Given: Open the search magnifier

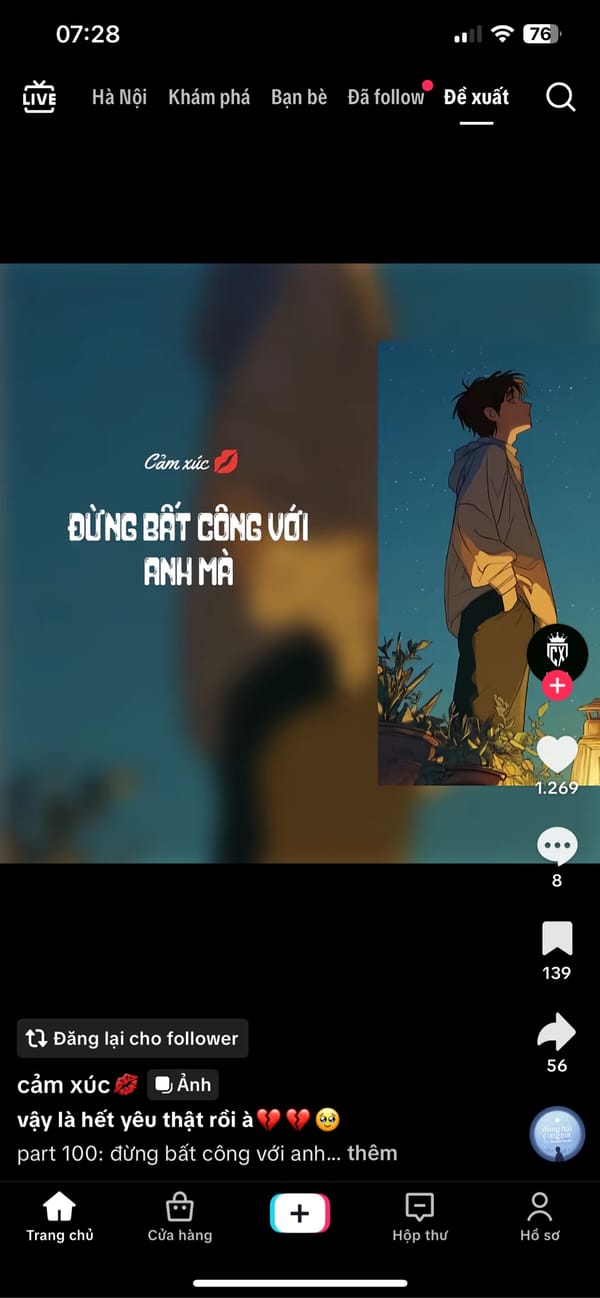Looking at the screenshot, I should (560, 97).
